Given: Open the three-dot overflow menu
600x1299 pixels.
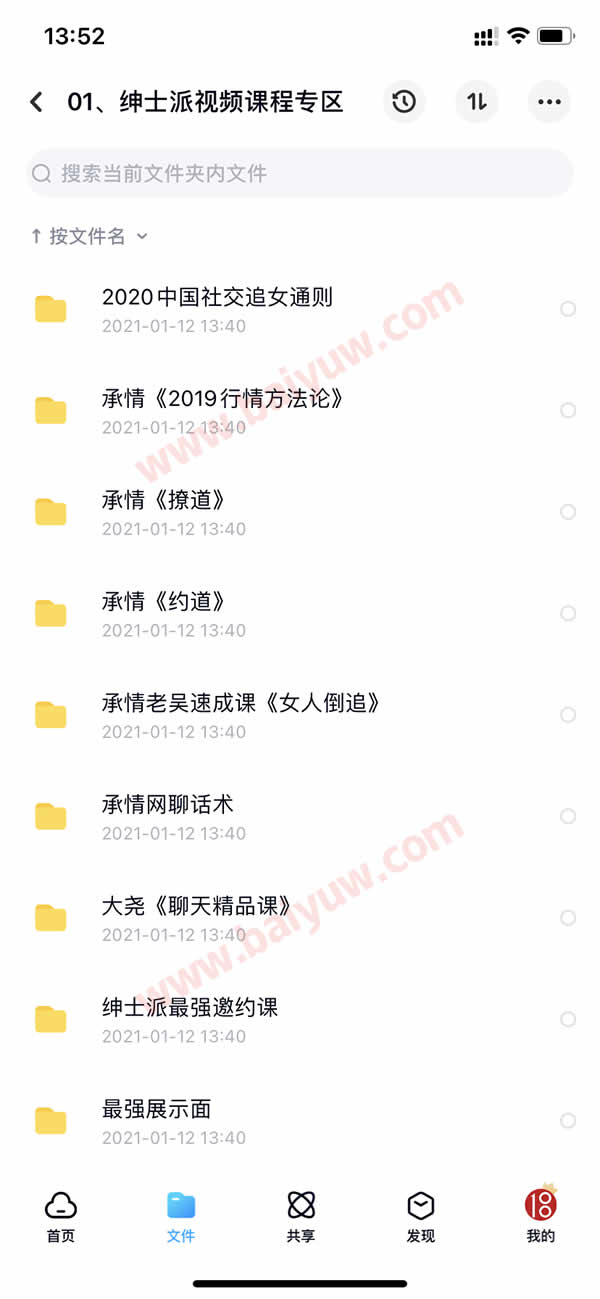Looking at the screenshot, I should tap(549, 102).
